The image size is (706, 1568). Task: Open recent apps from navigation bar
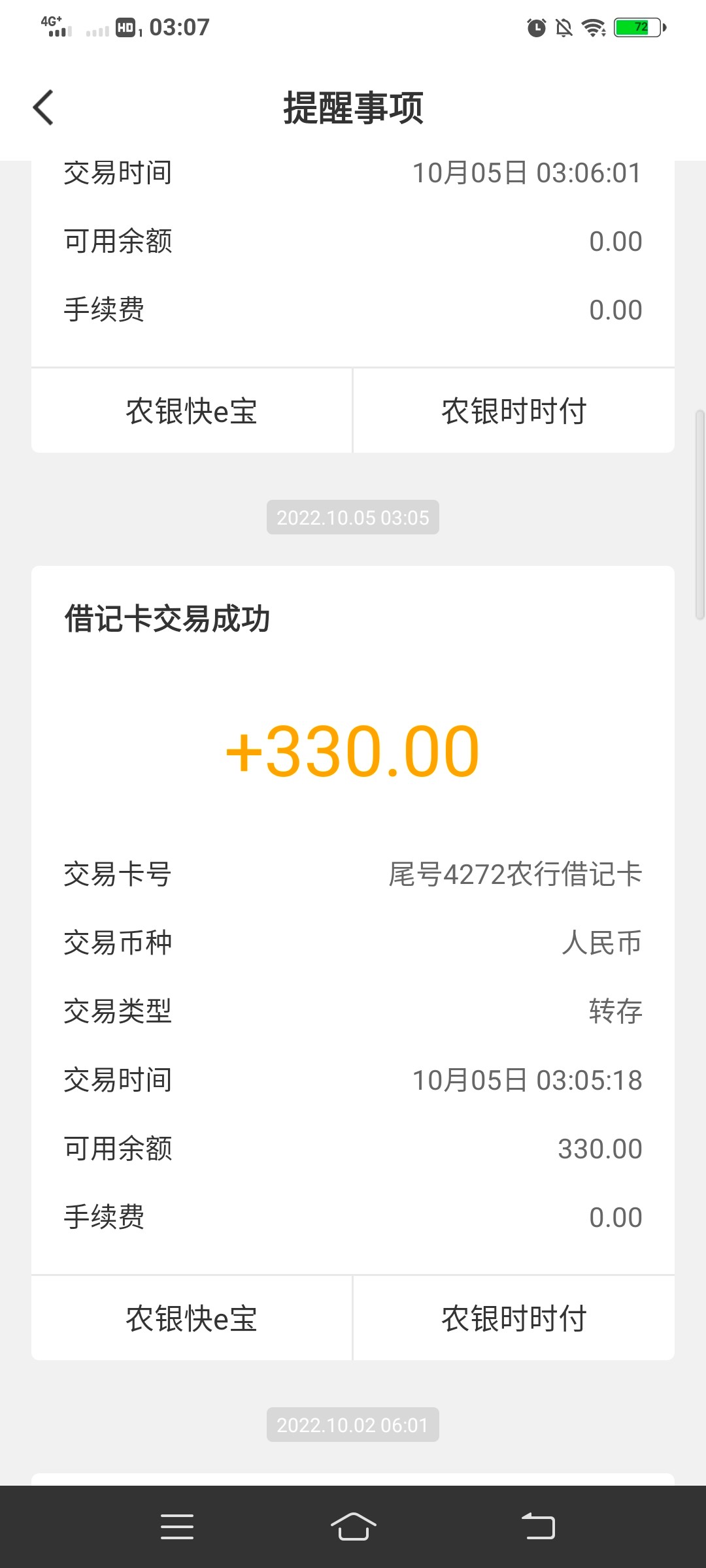pyautogui.click(x=177, y=1527)
